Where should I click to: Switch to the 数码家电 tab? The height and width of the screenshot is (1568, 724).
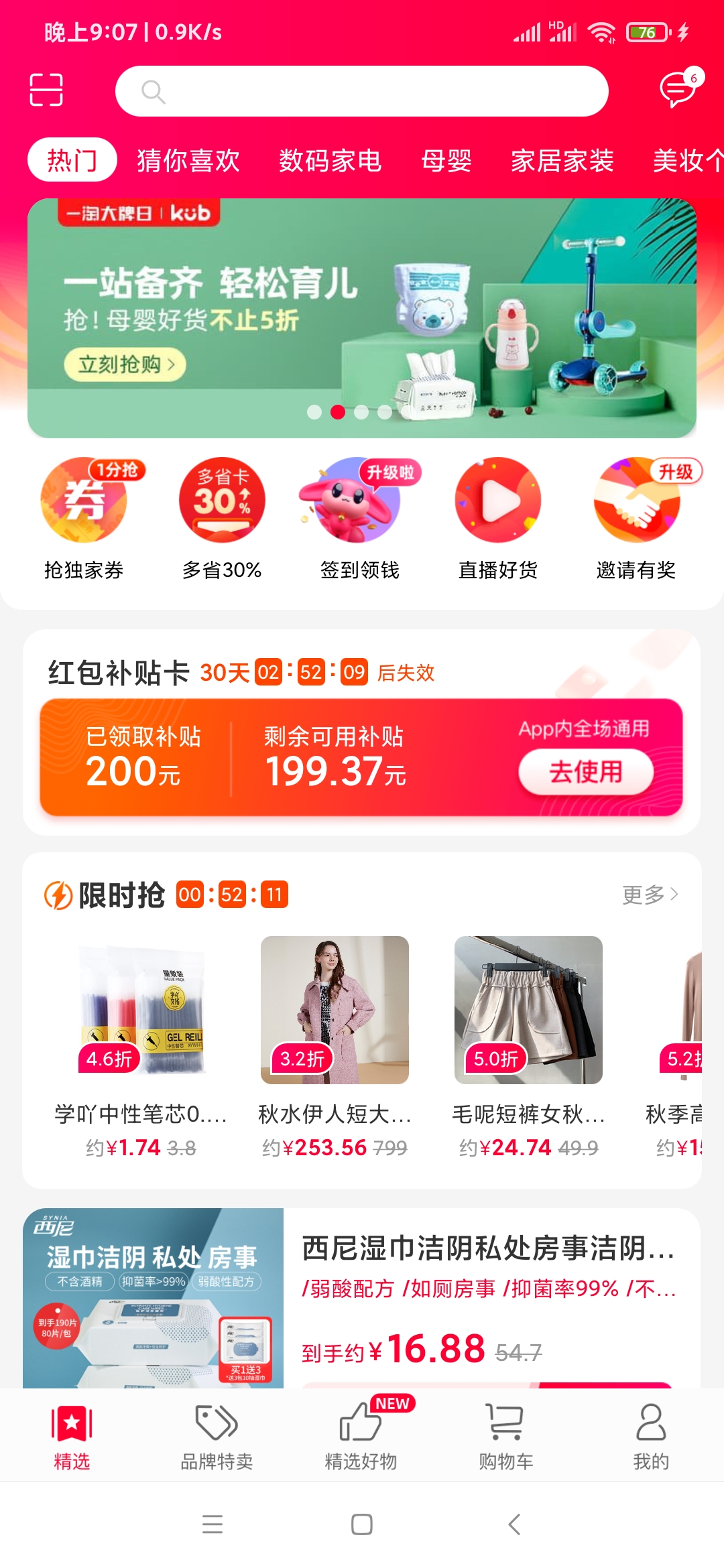coord(329,161)
